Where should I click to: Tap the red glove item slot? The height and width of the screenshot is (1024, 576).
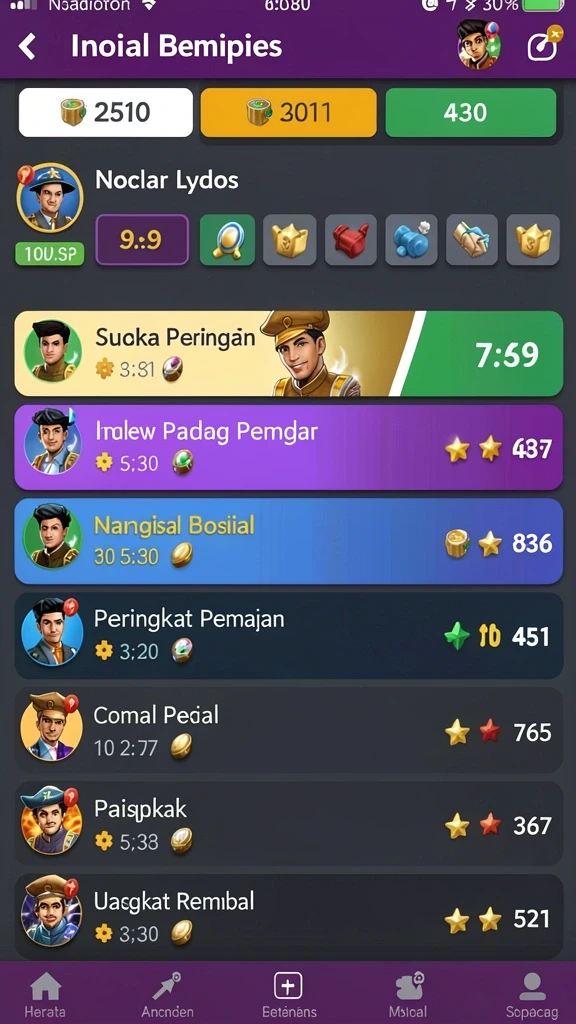pyautogui.click(x=351, y=240)
